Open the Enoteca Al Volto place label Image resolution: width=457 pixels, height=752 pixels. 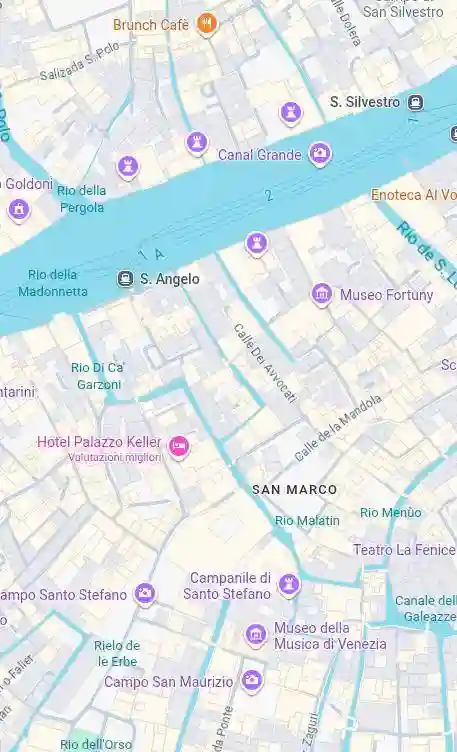(x=414, y=195)
